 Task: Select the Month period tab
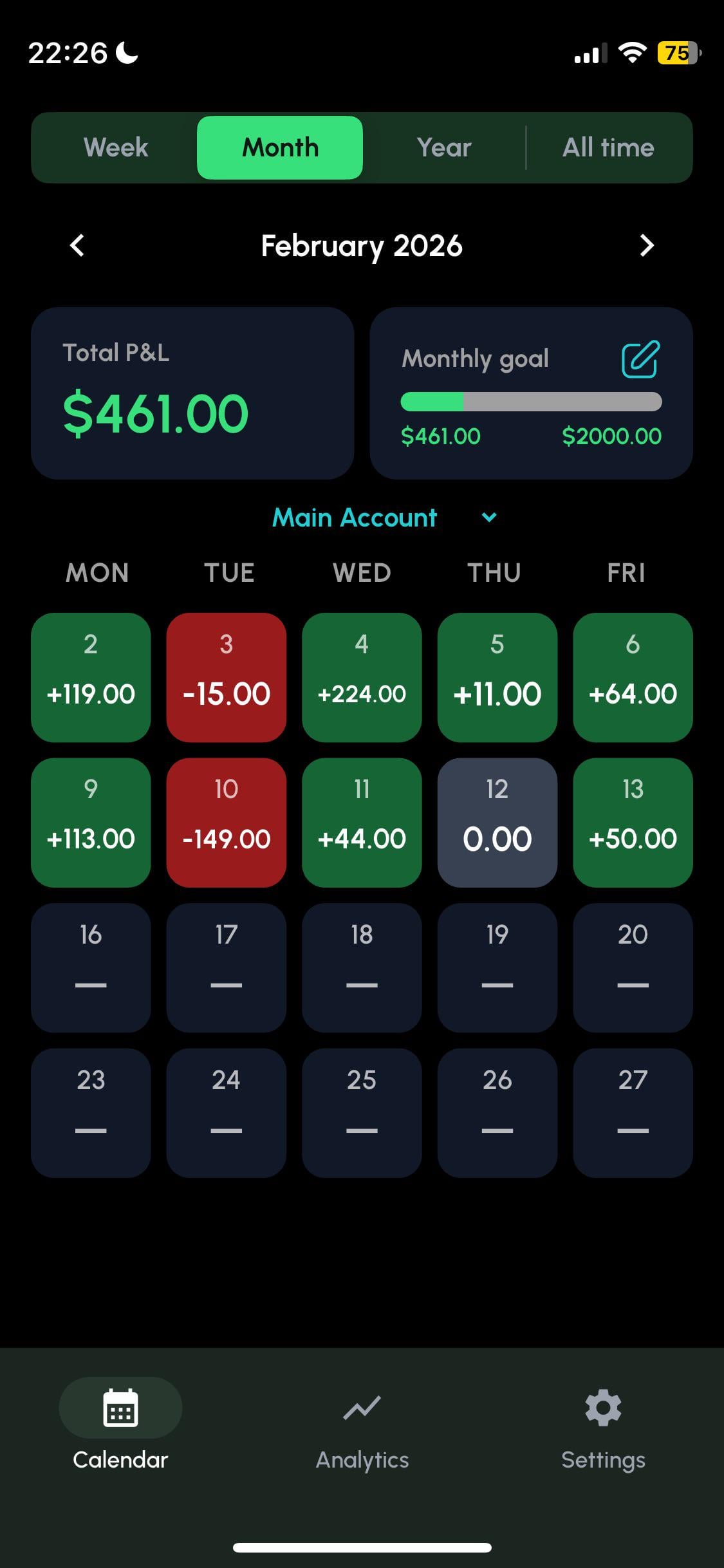click(280, 147)
